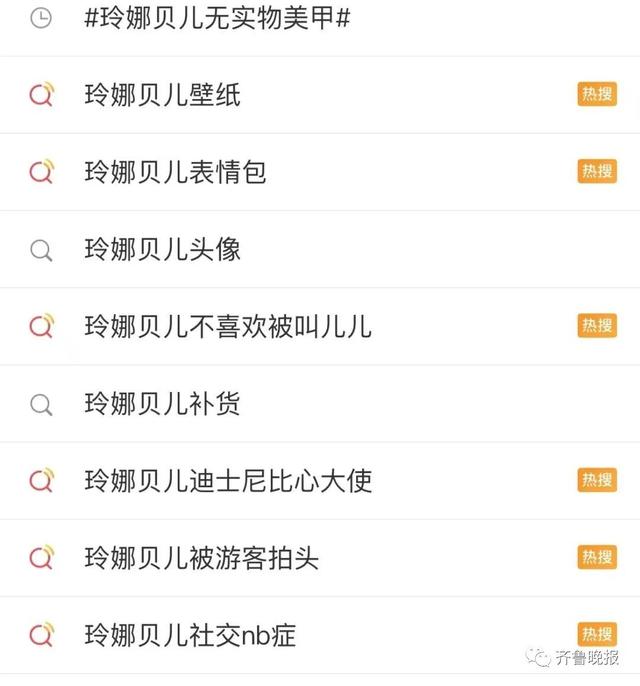640x686 pixels.
Task: Search for 玲娜贝儿表情包
Action: coord(176,172)
